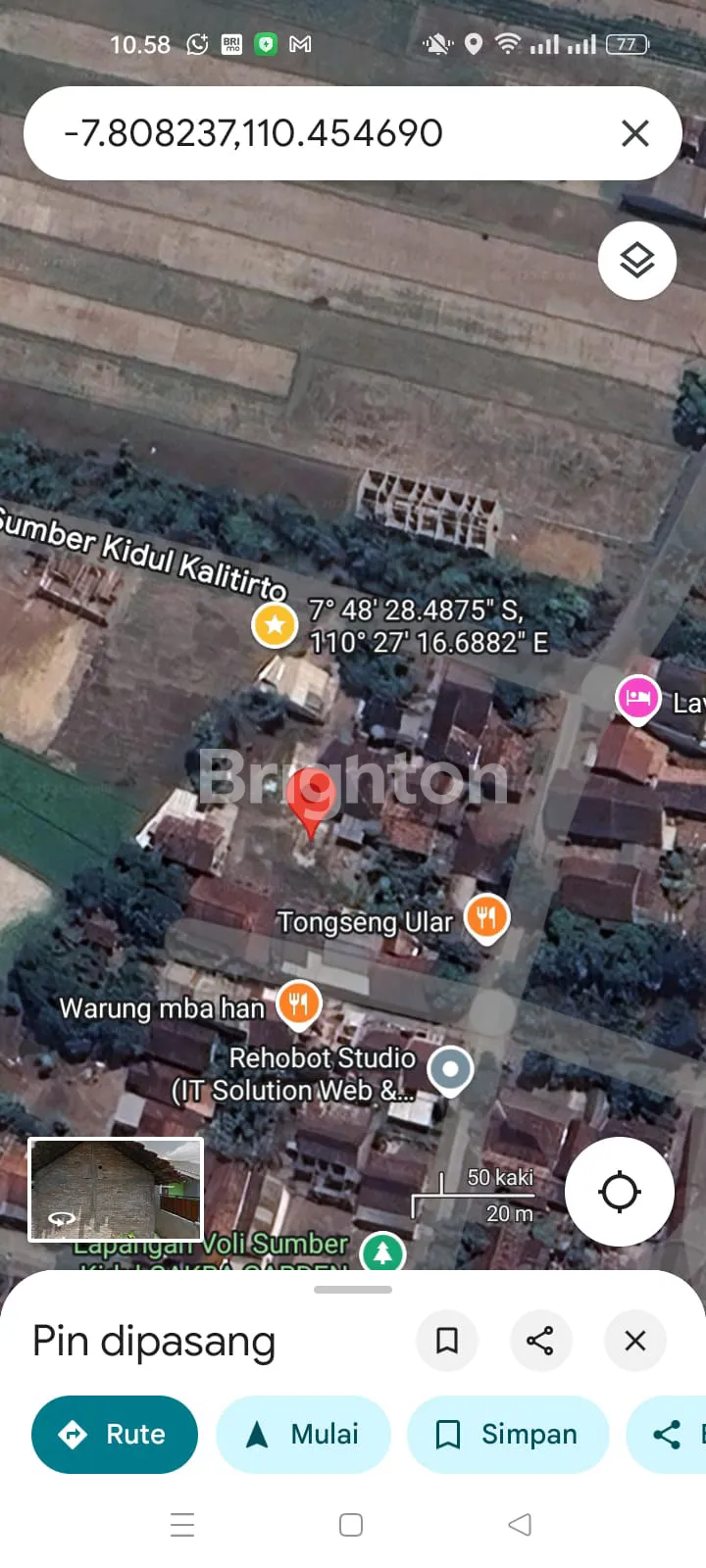Start navigation with Mulai
The image size is (706, 1568).
[x=303, y=1435]
